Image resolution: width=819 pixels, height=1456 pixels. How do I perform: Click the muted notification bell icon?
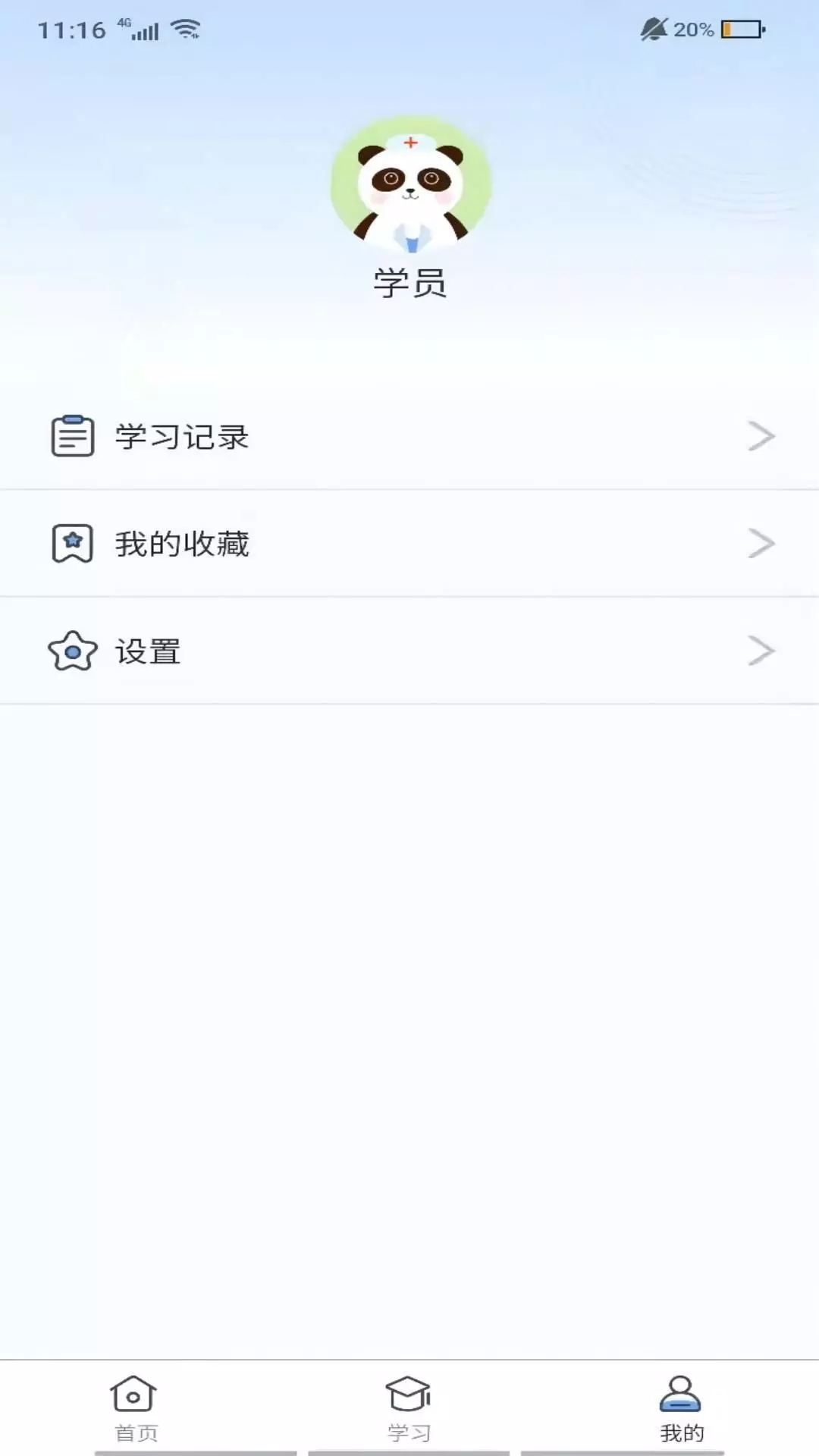[x=654, y=28]
